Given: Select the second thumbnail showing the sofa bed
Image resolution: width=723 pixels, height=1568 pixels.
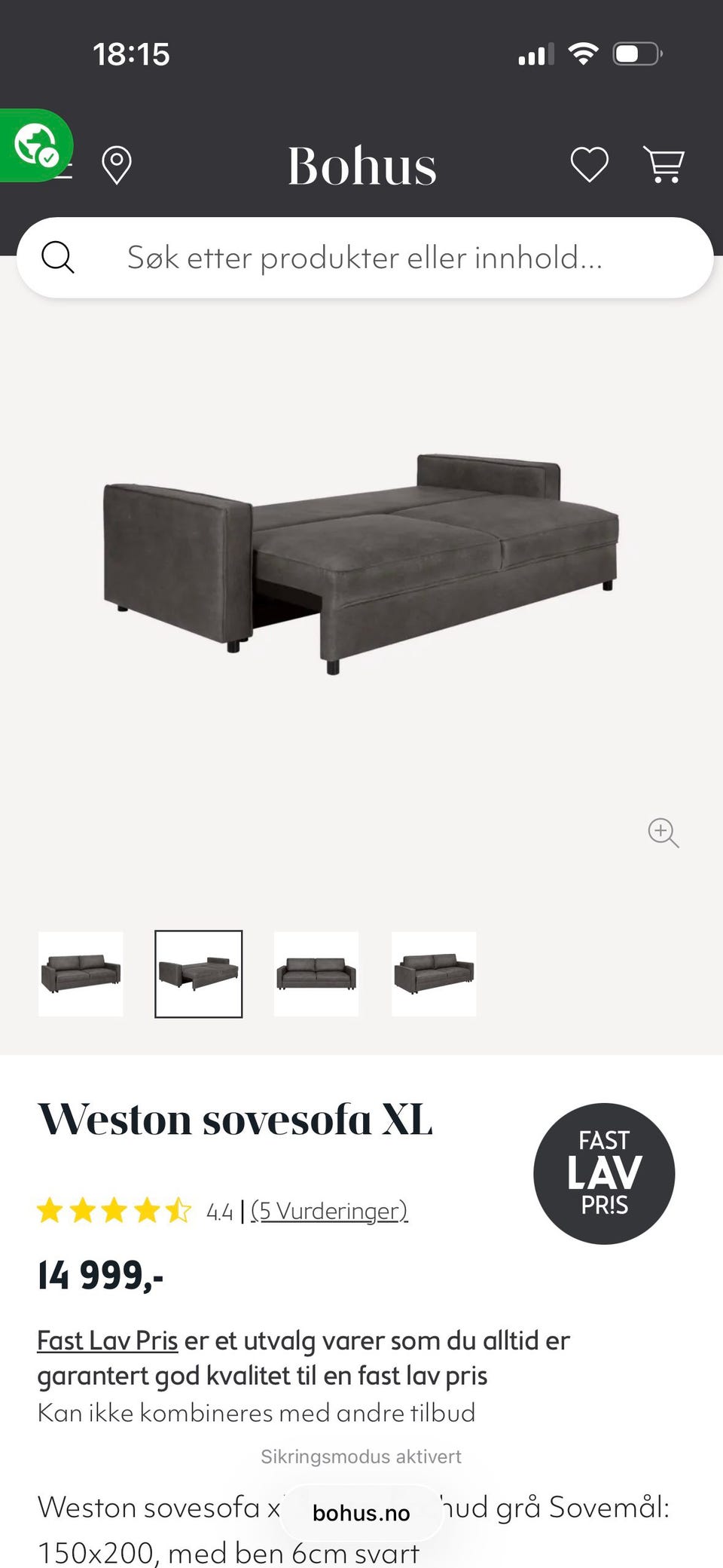Looking at the screenshot, I should 199,974.
